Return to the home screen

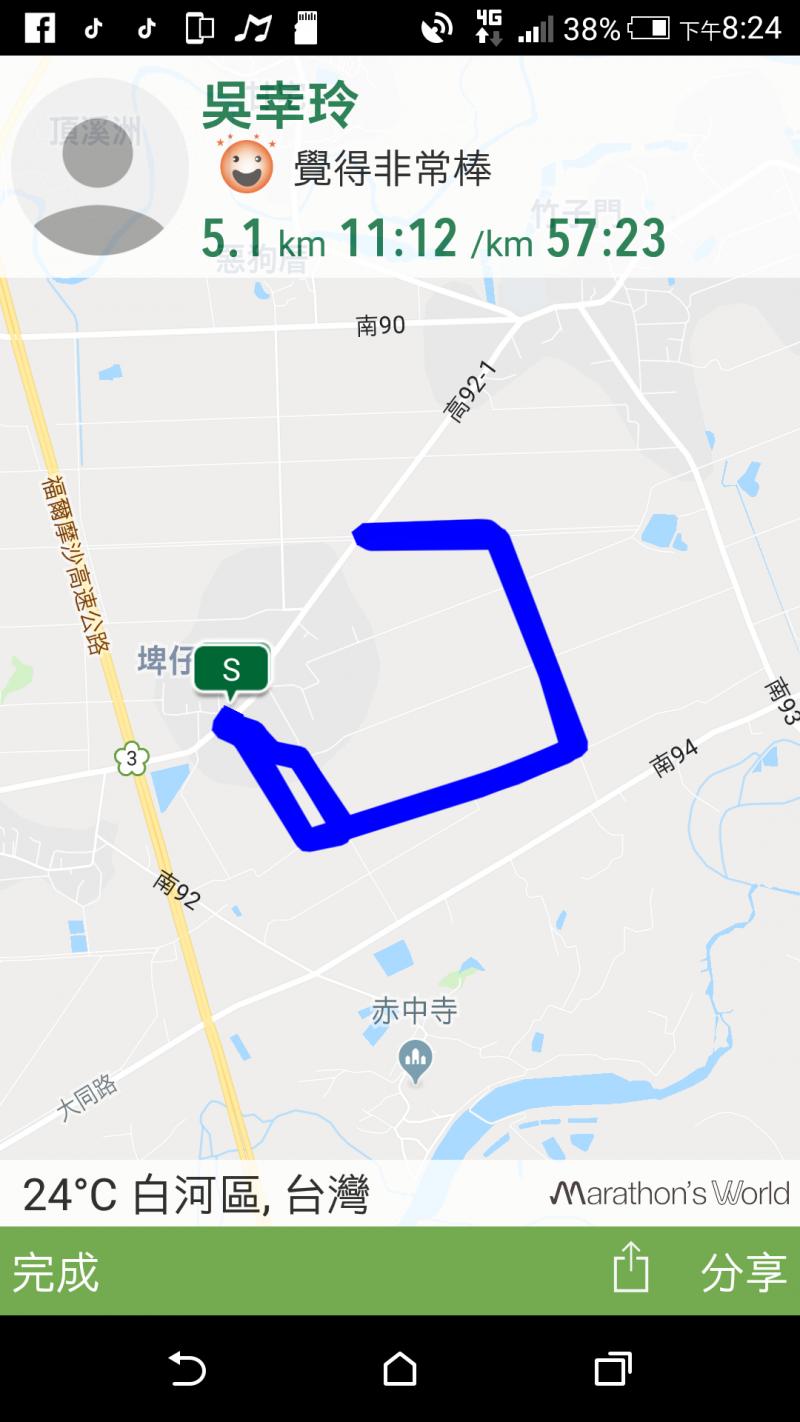[x=400, y=1369]
